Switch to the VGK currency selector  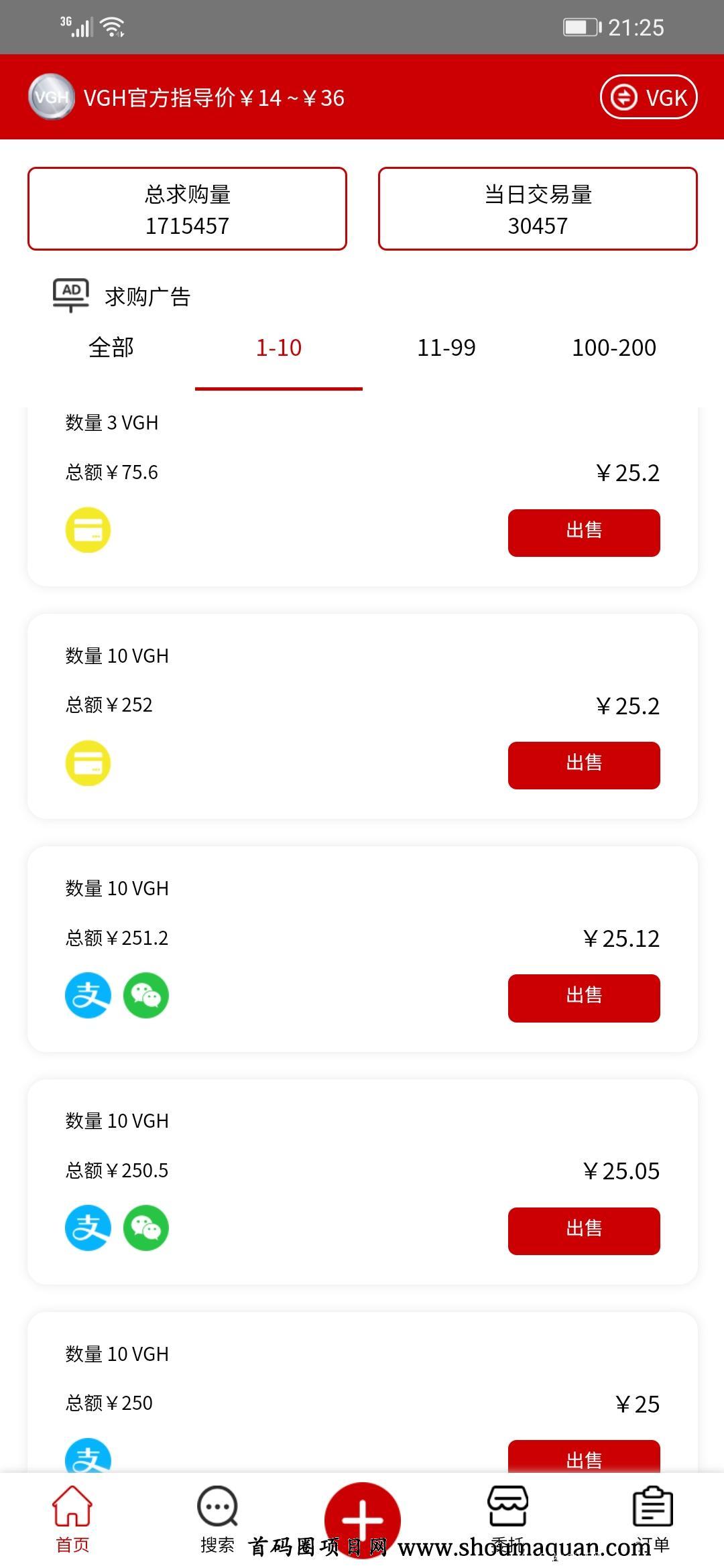coord(647,96)
